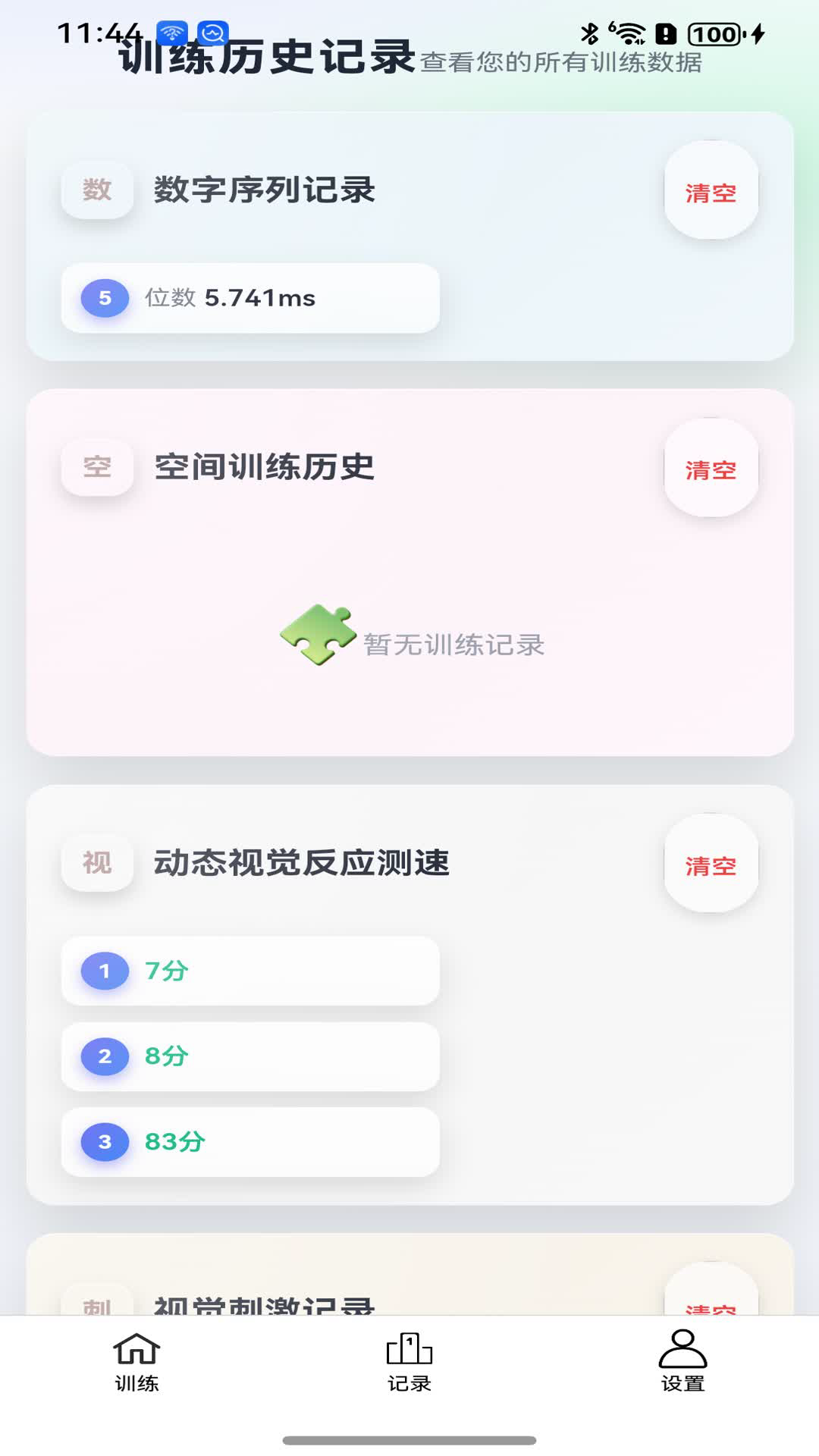Clear 数字序列记录 with its 清空 button
Screen dimensions: 819x1456
tap(711, 193)
